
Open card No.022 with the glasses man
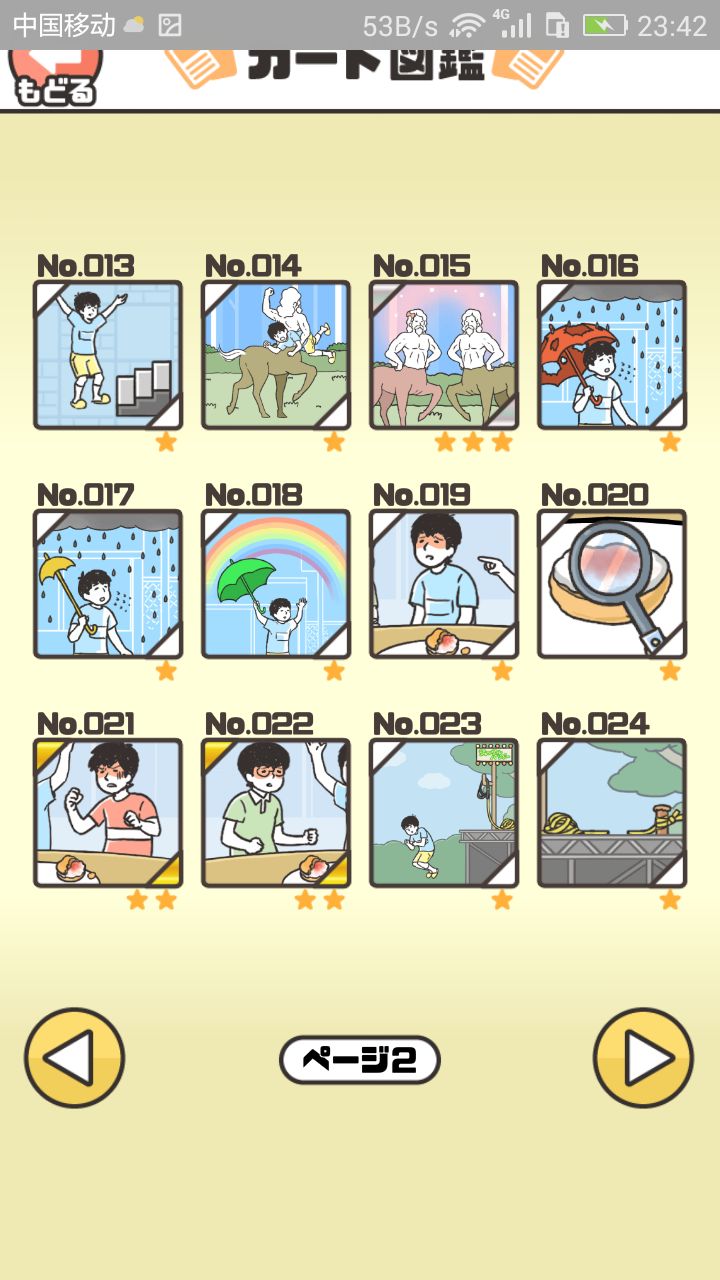click(275, 812)
